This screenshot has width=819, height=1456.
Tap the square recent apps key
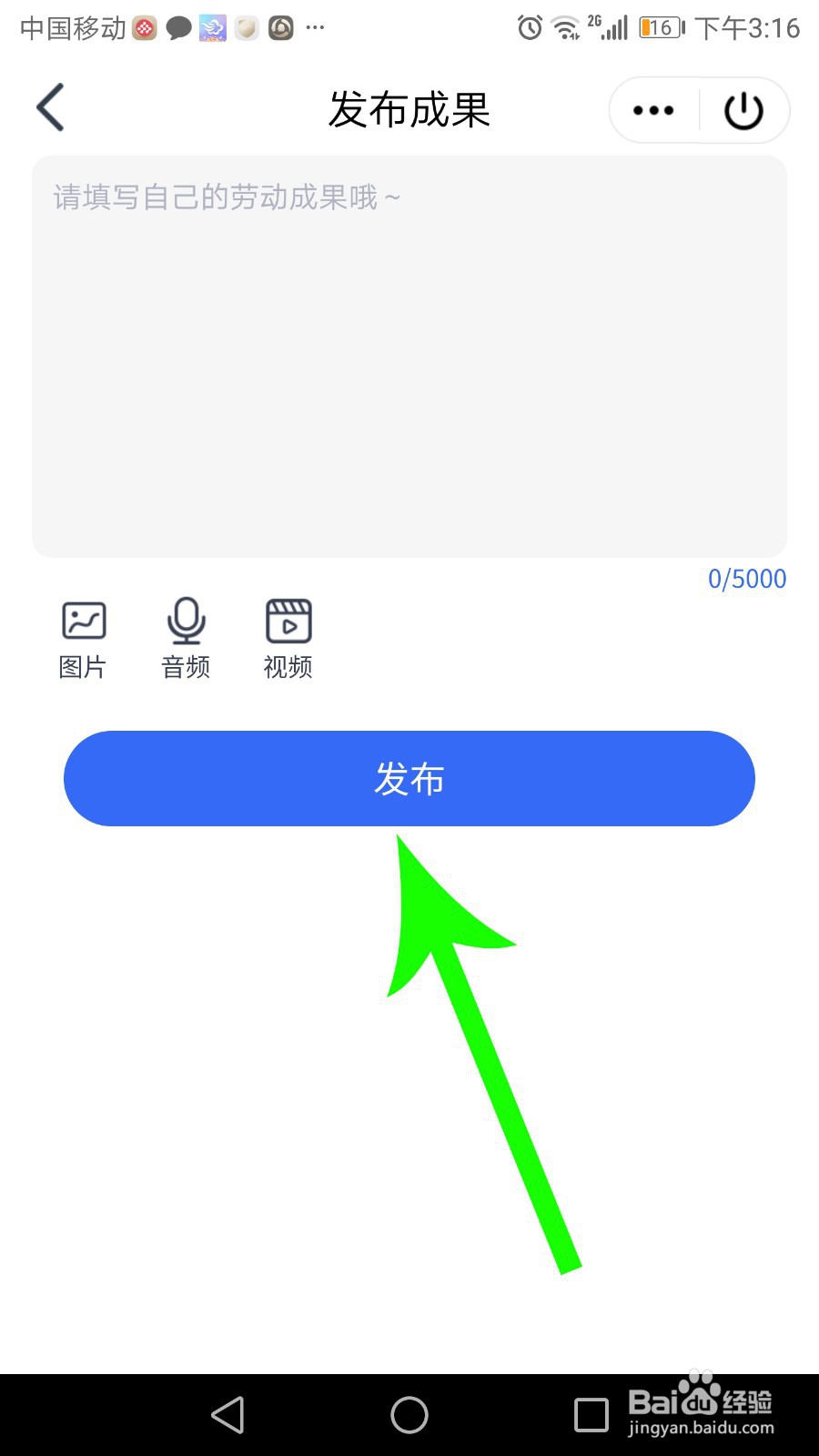(x=590, y=1416)
